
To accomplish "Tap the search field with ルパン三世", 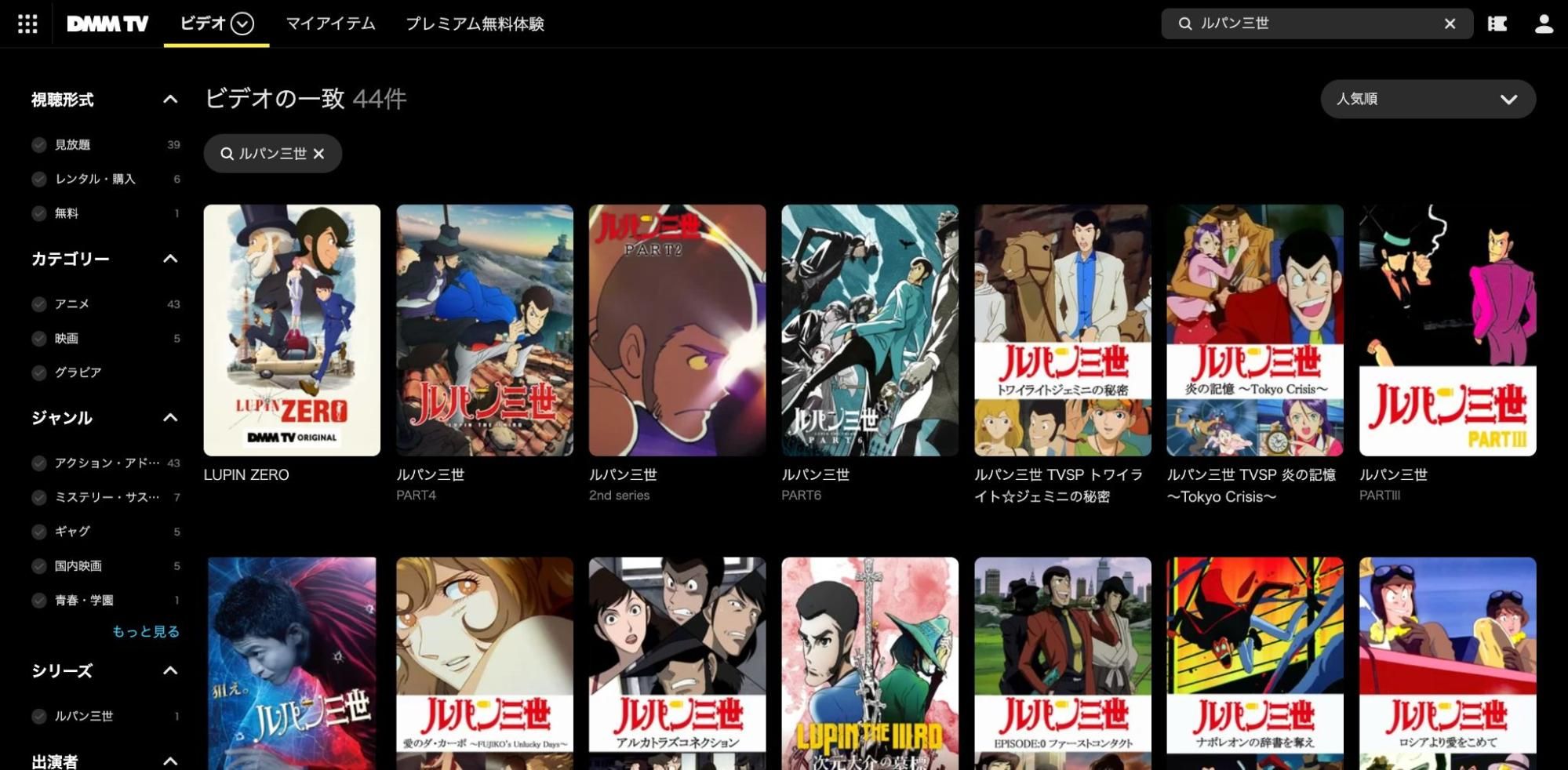I will [1310, 24].
